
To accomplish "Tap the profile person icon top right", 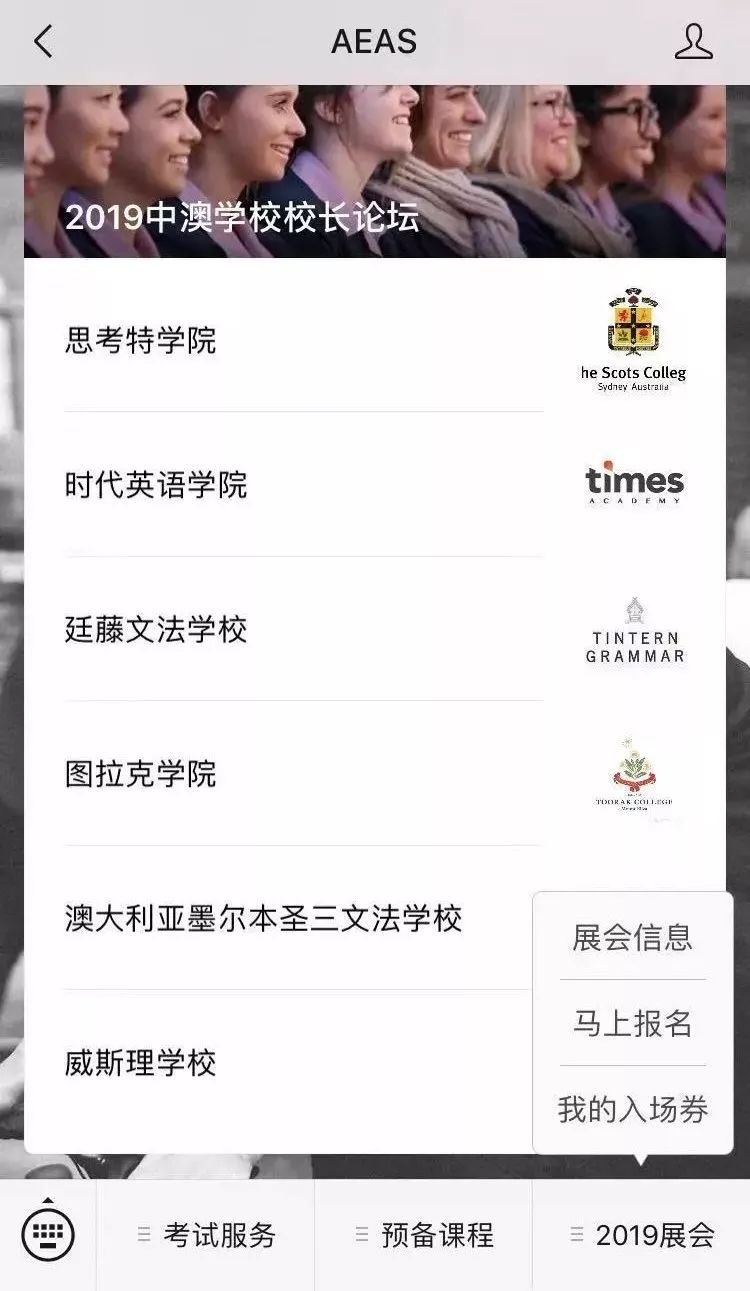I will click(x=692, y=42).
